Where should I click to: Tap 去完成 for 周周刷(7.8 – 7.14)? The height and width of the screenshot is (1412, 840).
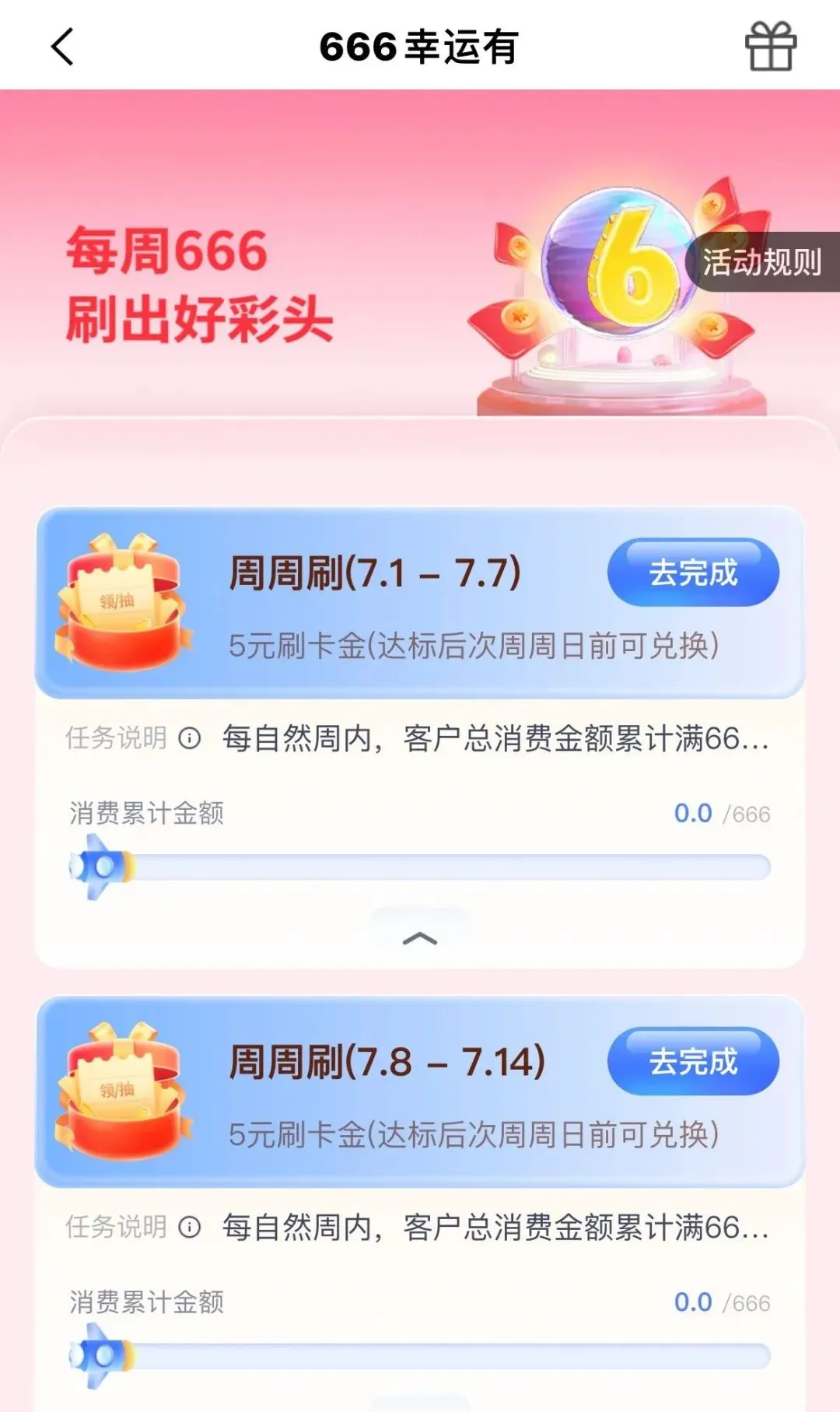pyautogui.click(x=693, y=1062)
